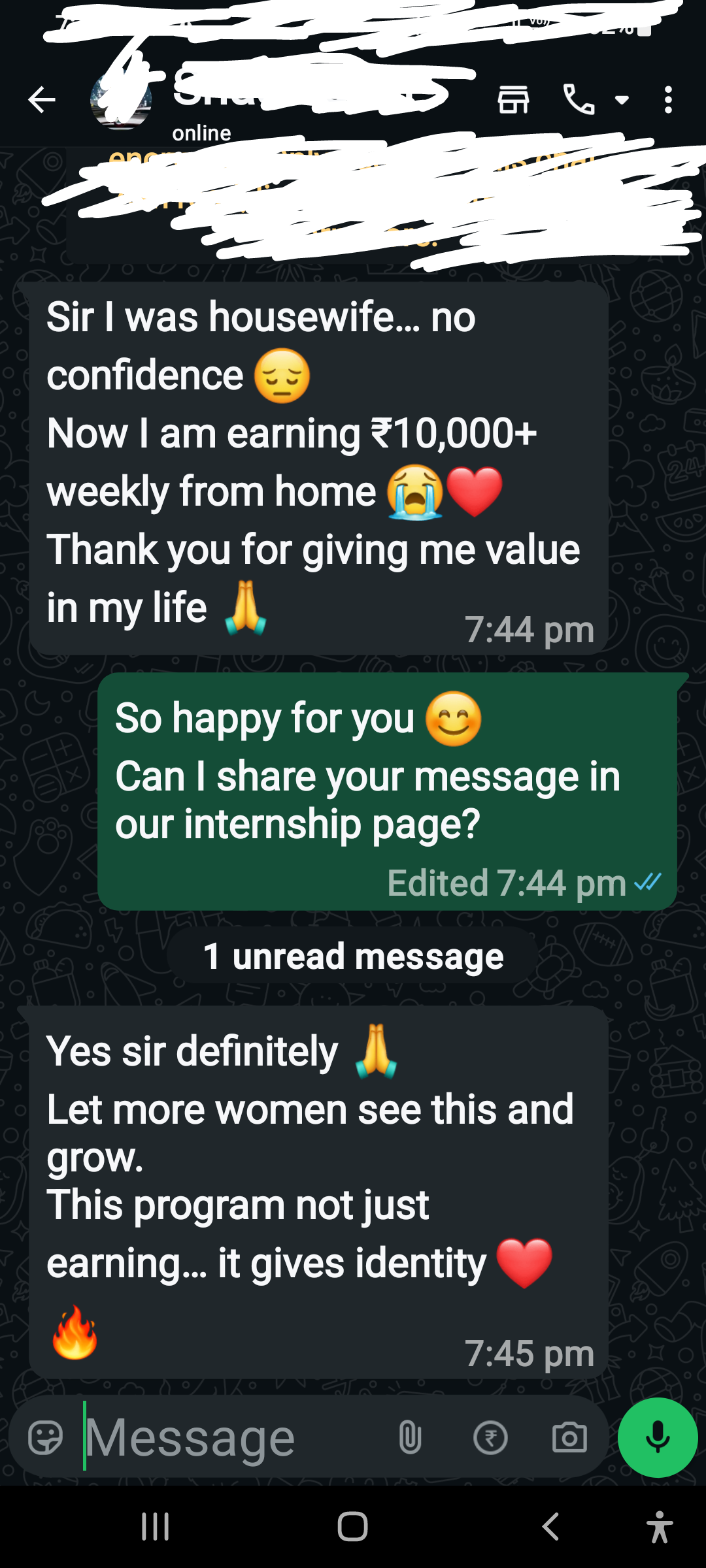Open the three-dot overflow menu
The width and height of the screenshot is (706, 1568).
[x=667, y=100]
